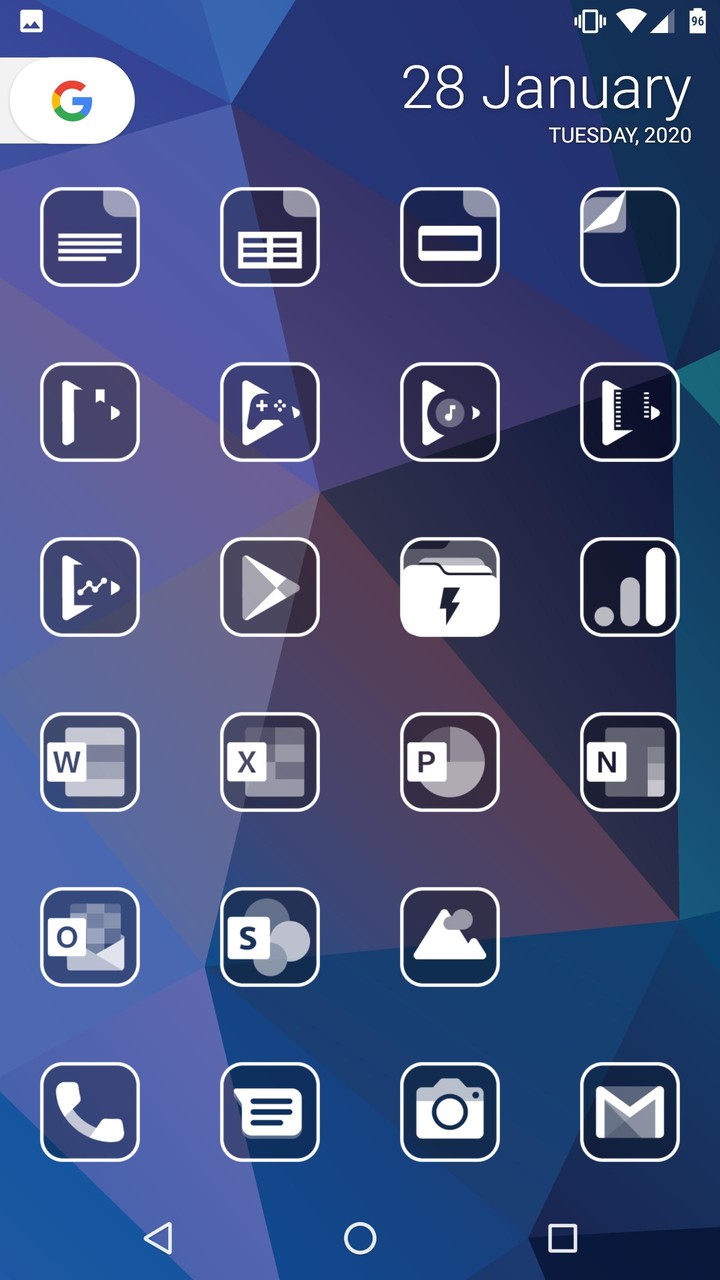Open Microsoft Excel
The height and width of the screenshot is (1280, 720).
(270, 762)
